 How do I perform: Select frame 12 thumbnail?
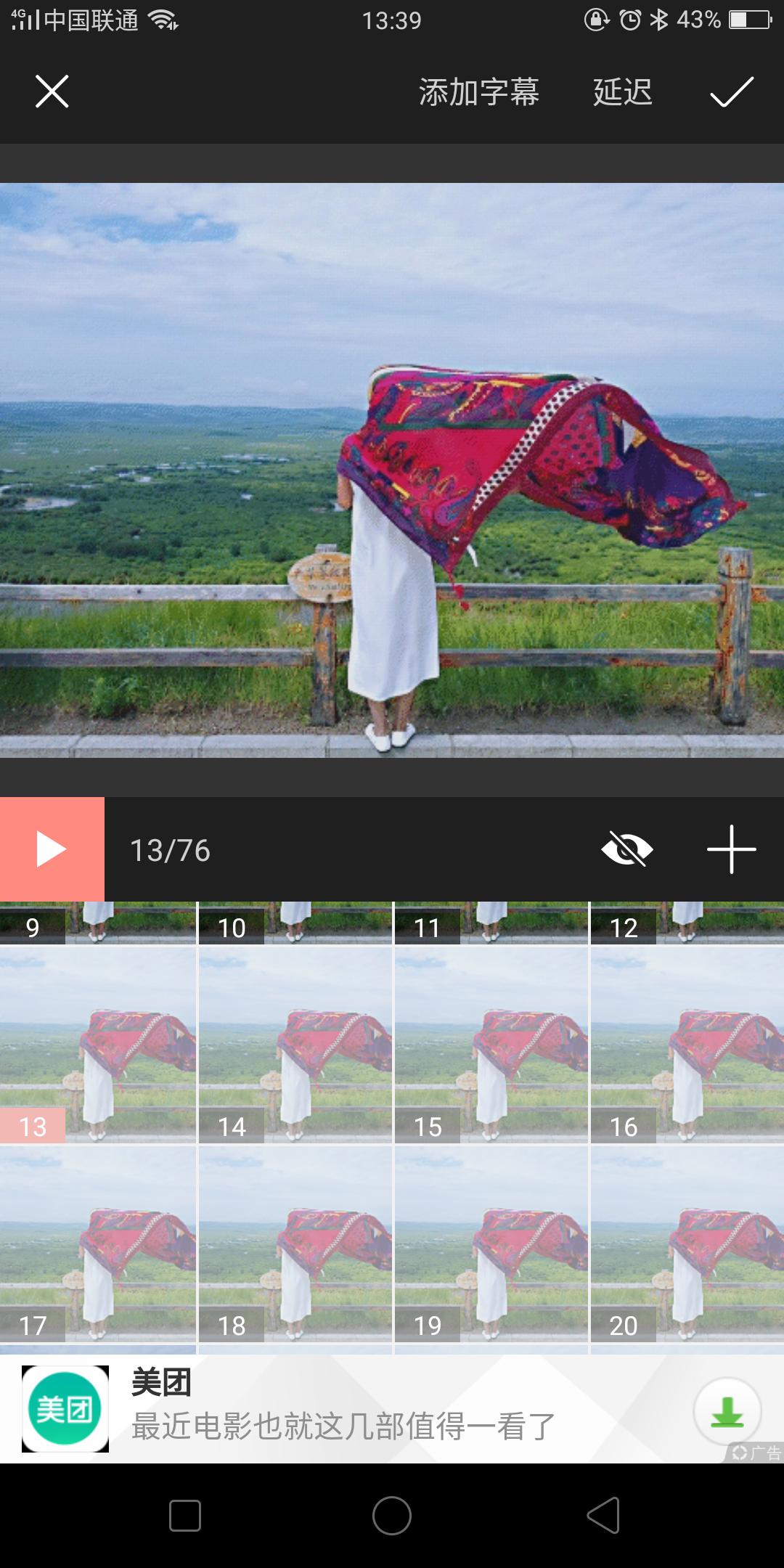[687, 923]
